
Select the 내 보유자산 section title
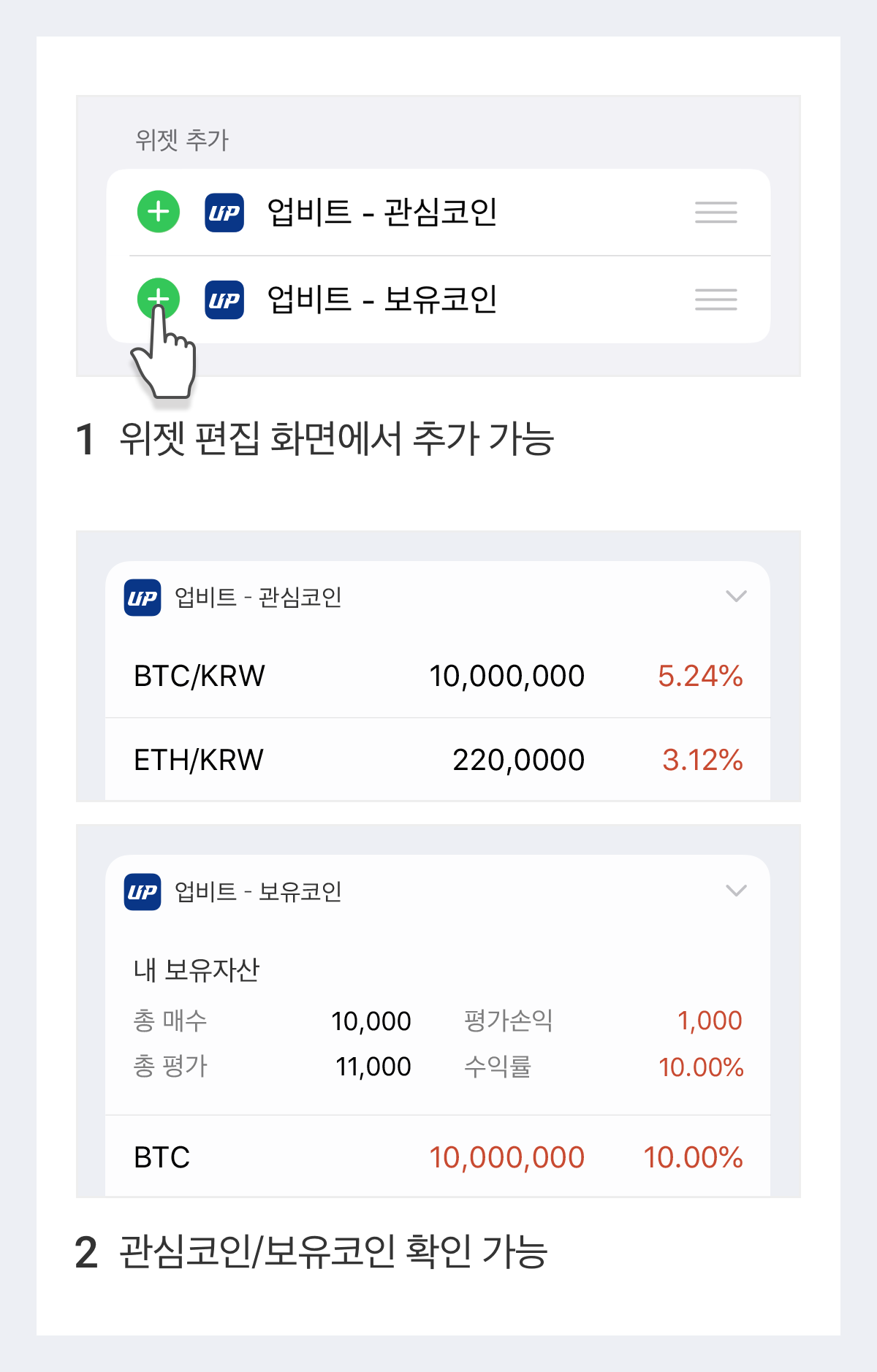click(x=194, y=967)
